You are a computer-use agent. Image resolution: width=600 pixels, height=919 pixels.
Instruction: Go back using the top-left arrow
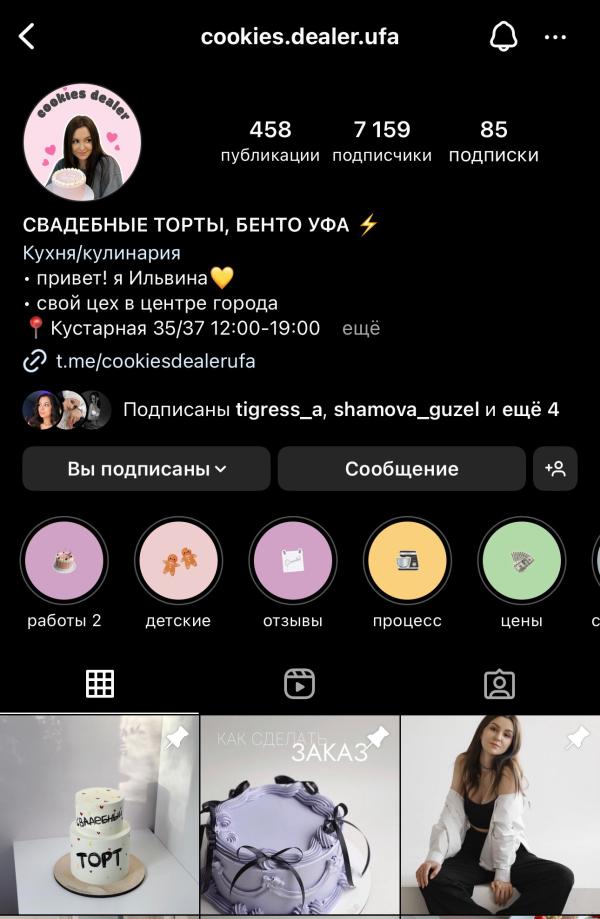pos(27,37)
